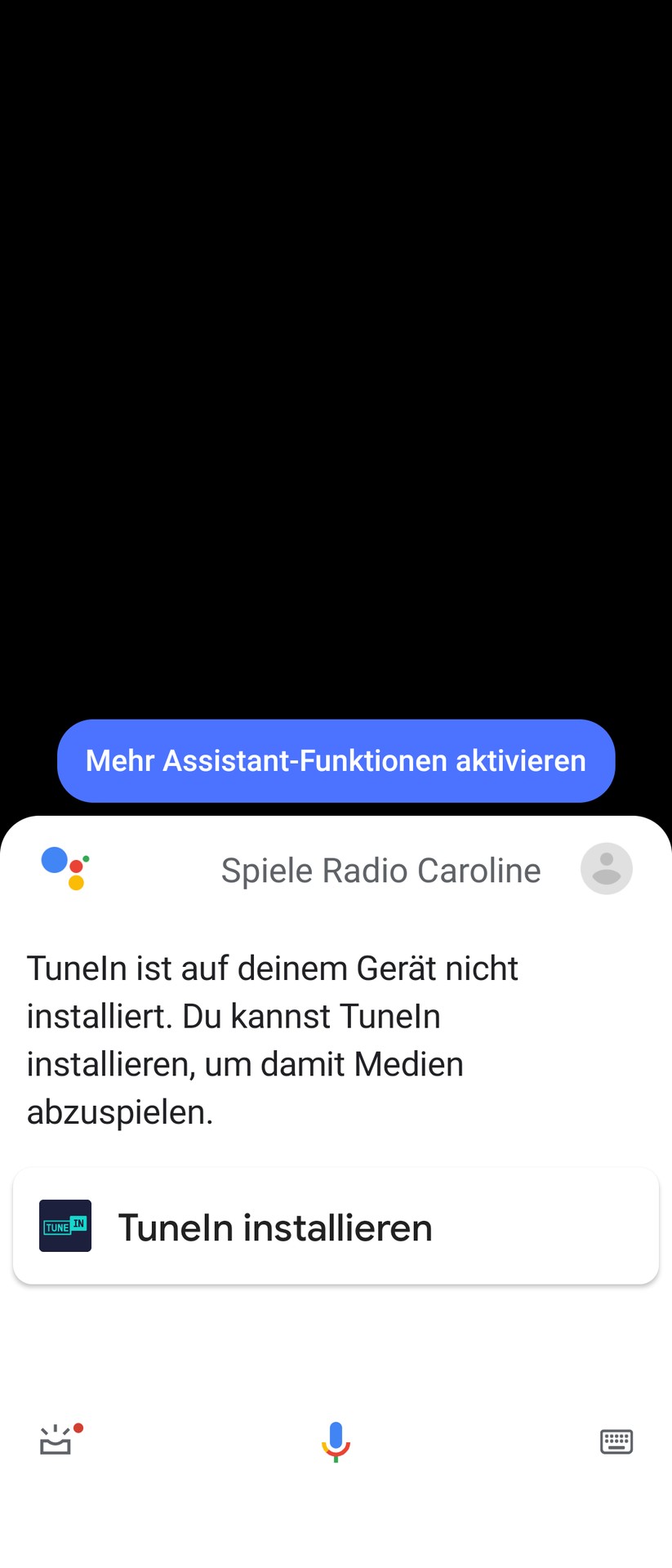Tap the TuneIn app logo on the install card
Screen dimensions: 672x1568
tap(65, 1226)
